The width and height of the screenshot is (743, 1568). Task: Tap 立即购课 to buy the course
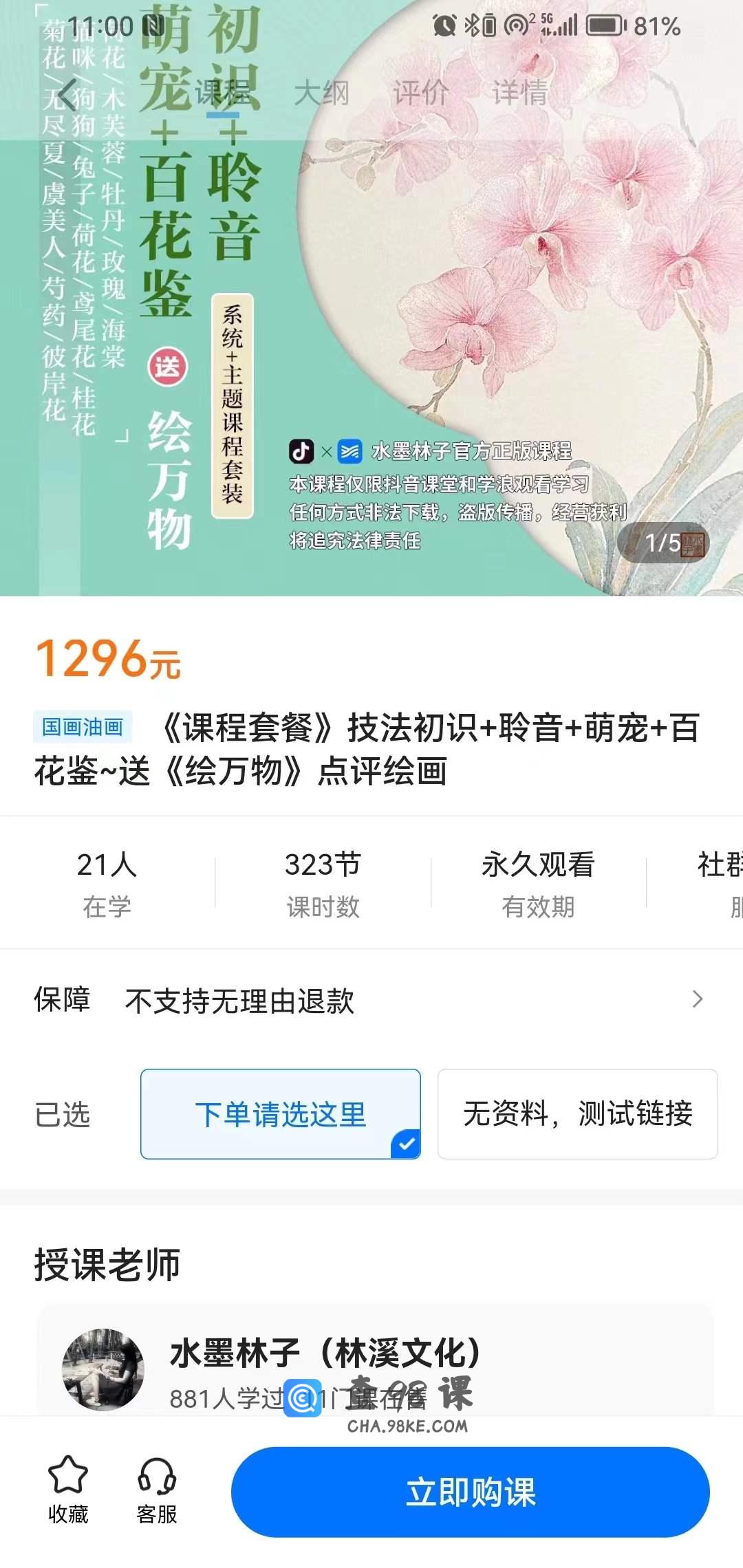[470, 1492]
